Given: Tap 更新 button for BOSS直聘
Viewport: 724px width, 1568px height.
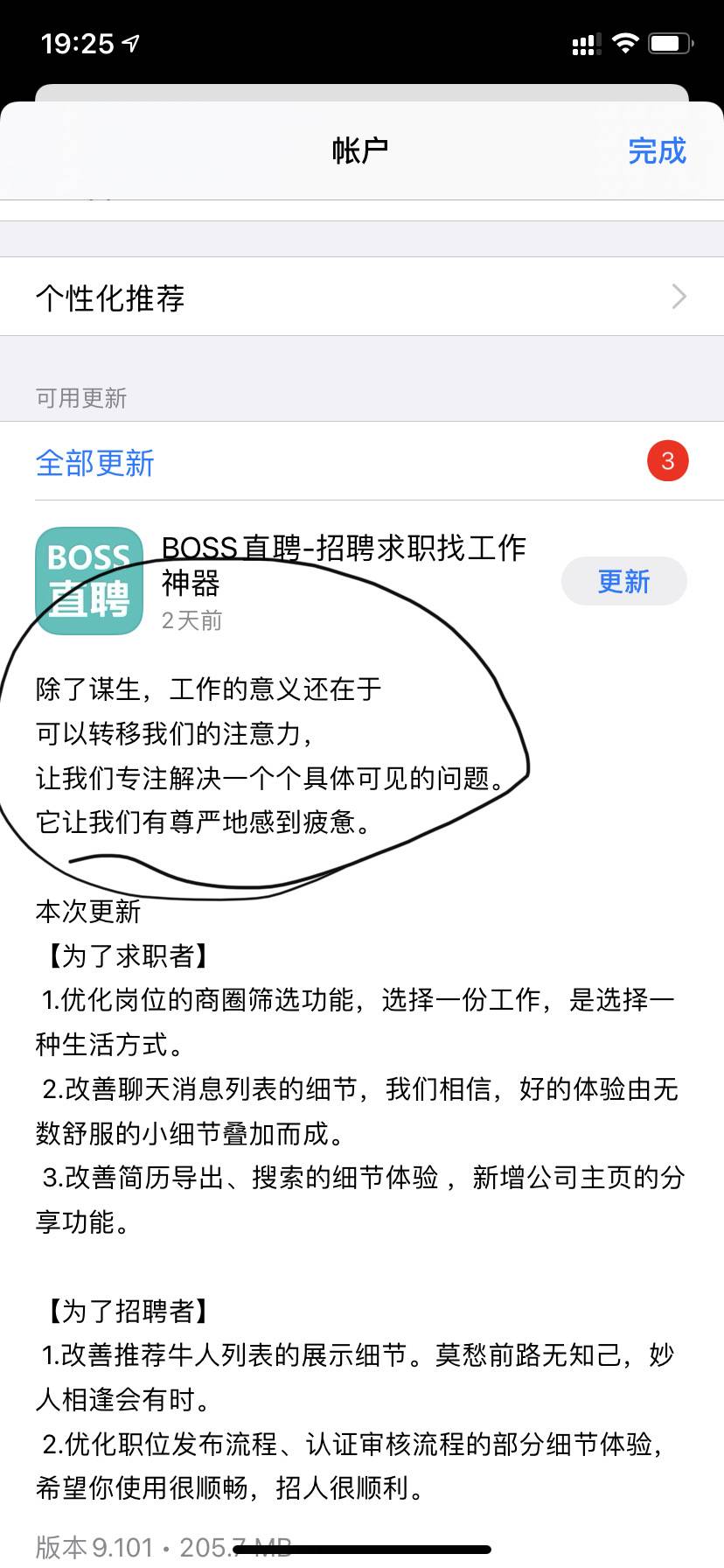Looking at the screenshot, I should 623,581.
